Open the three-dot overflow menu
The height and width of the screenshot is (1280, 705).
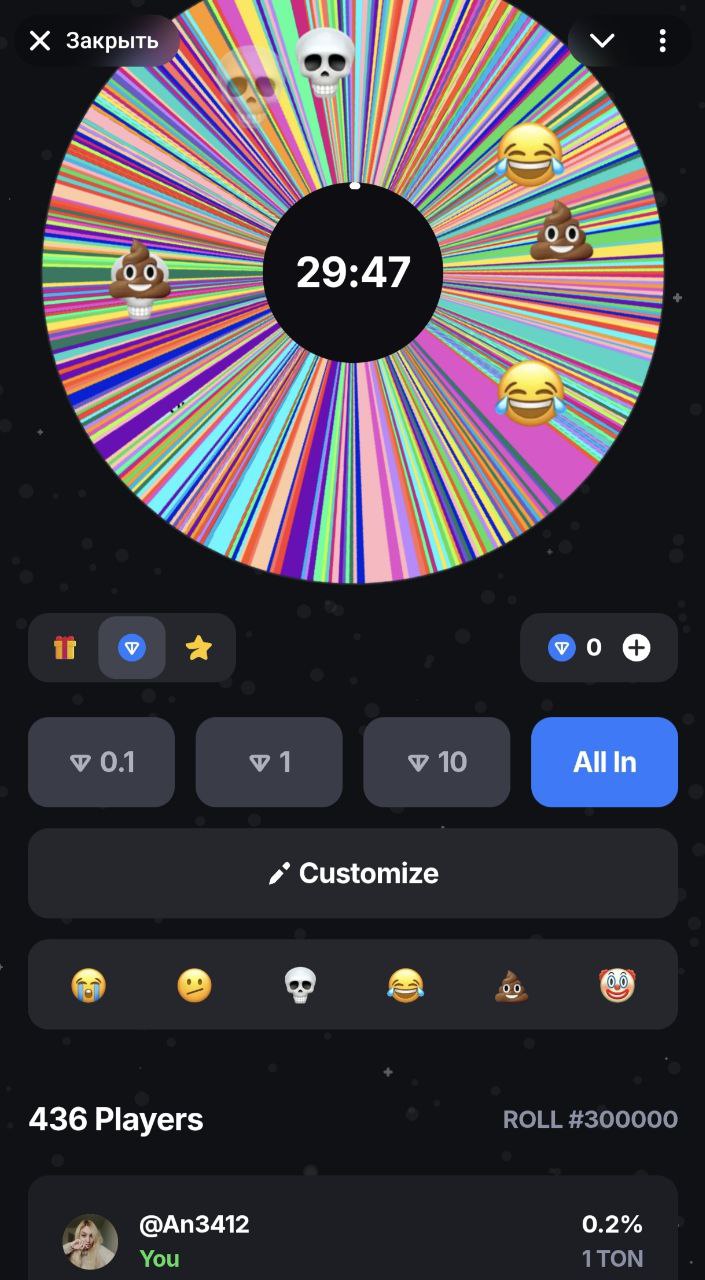point(662,41)
